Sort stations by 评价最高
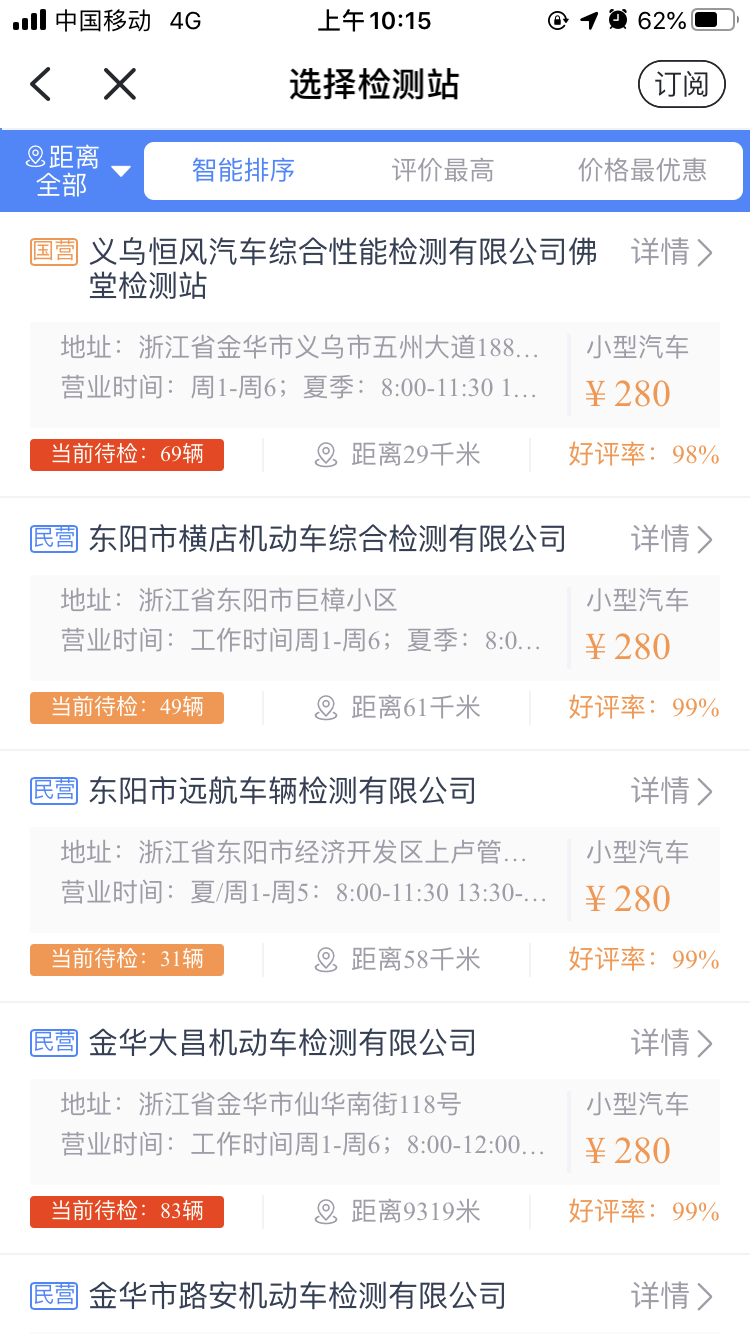This screenshot has width=750, height=1334. click(x=442, y=170)
